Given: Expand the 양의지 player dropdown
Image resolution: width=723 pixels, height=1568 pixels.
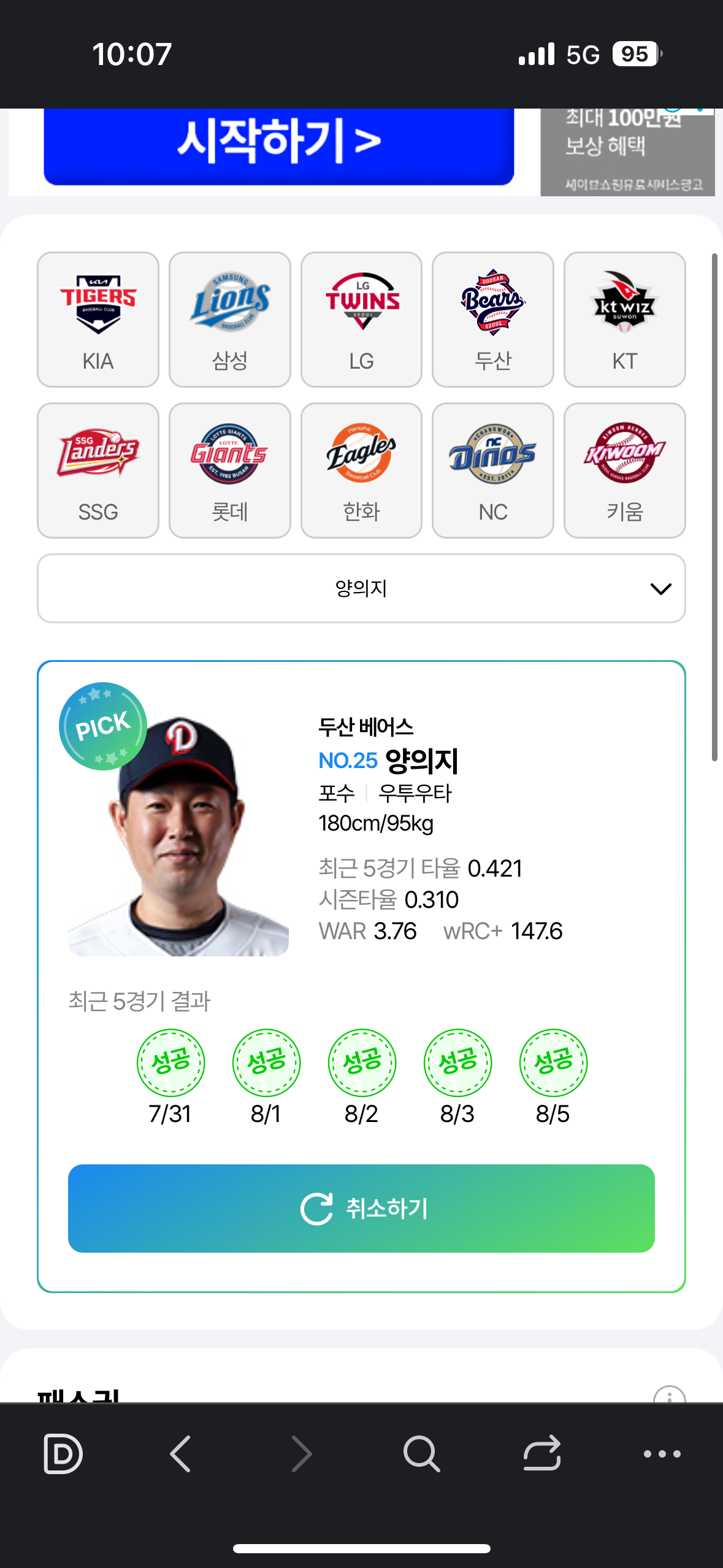Looking at the screenshot, I should pos(361,588).
